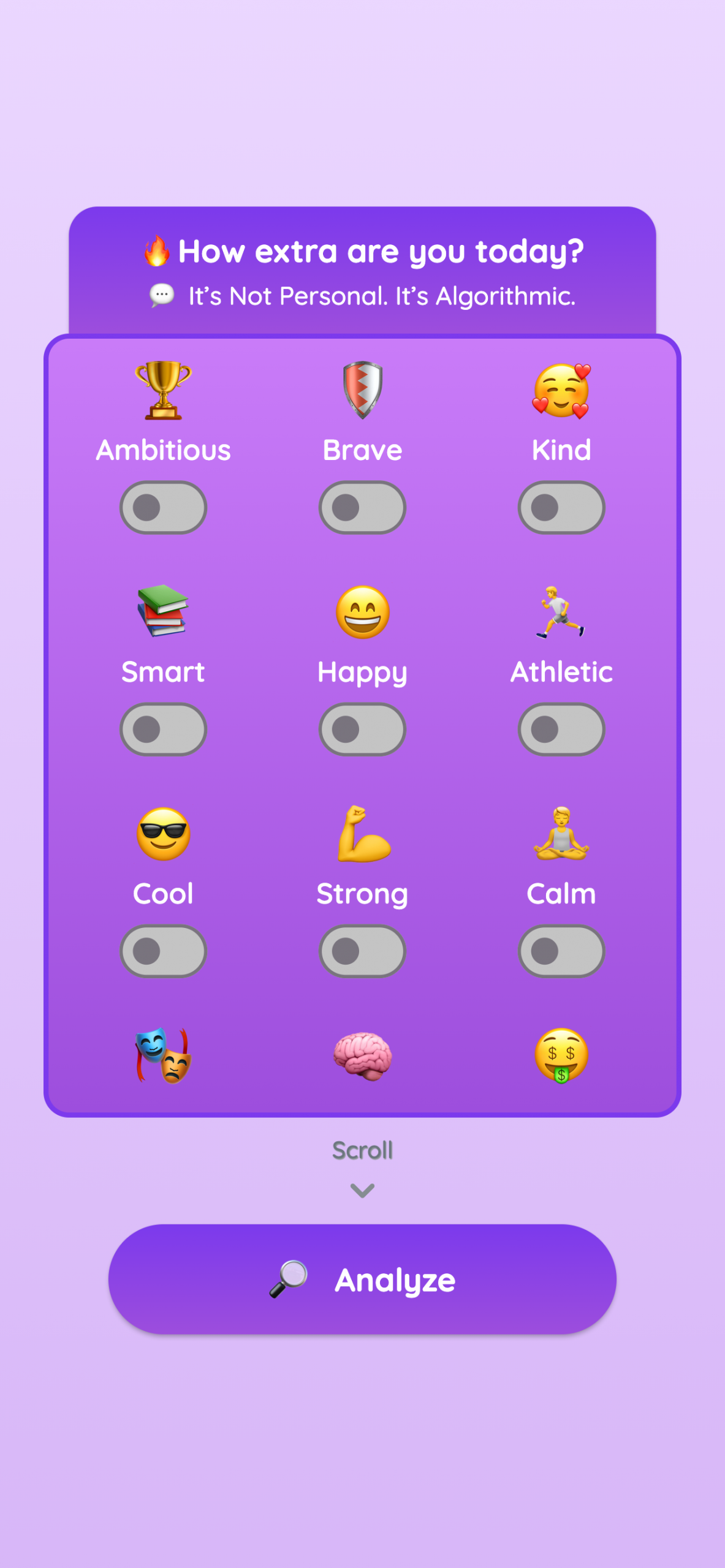The width and height of the screenshot is (725, 1568).
Task: Turn on the Cool toggle
Action: [x=163, y=951]
